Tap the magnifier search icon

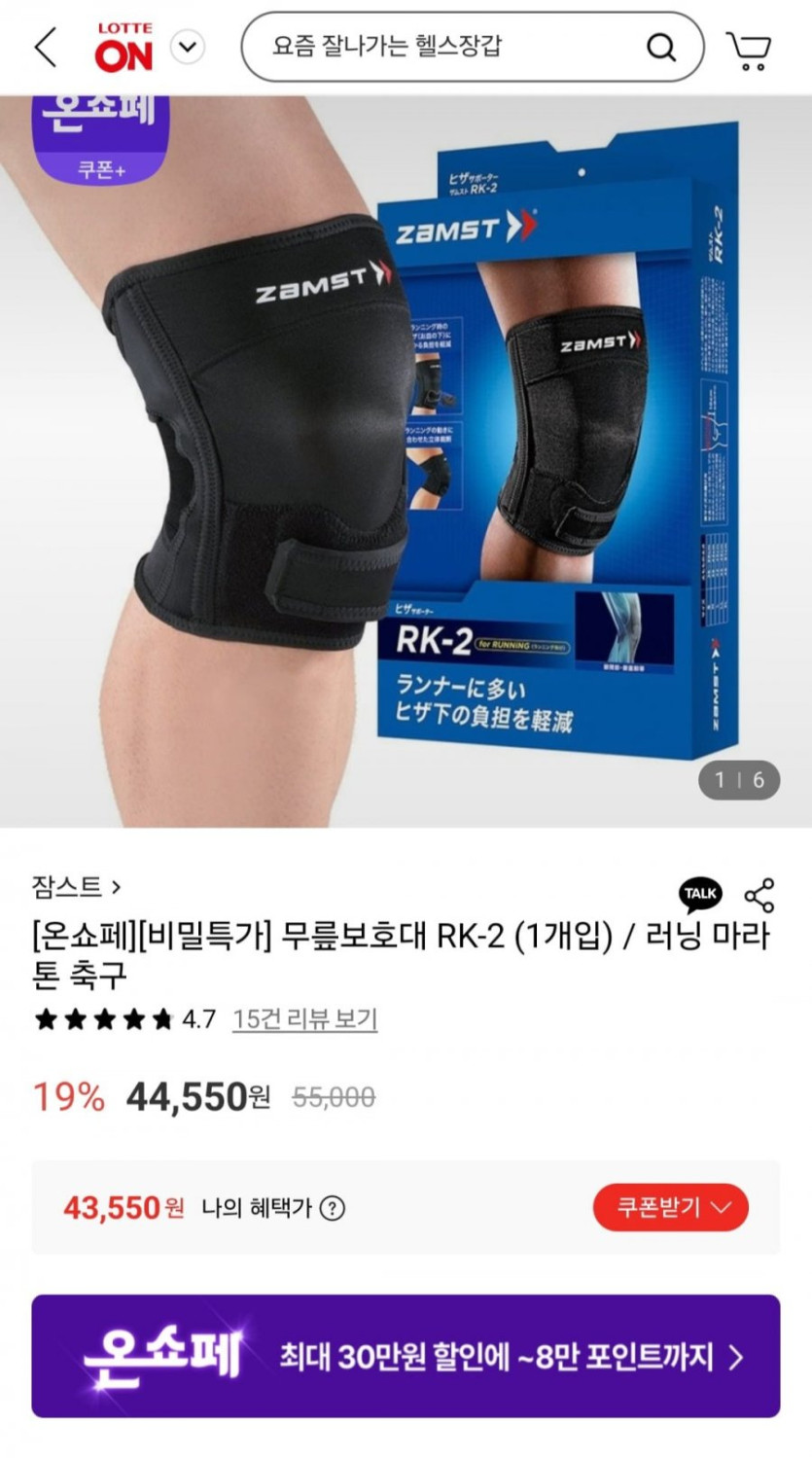[661, 47]
